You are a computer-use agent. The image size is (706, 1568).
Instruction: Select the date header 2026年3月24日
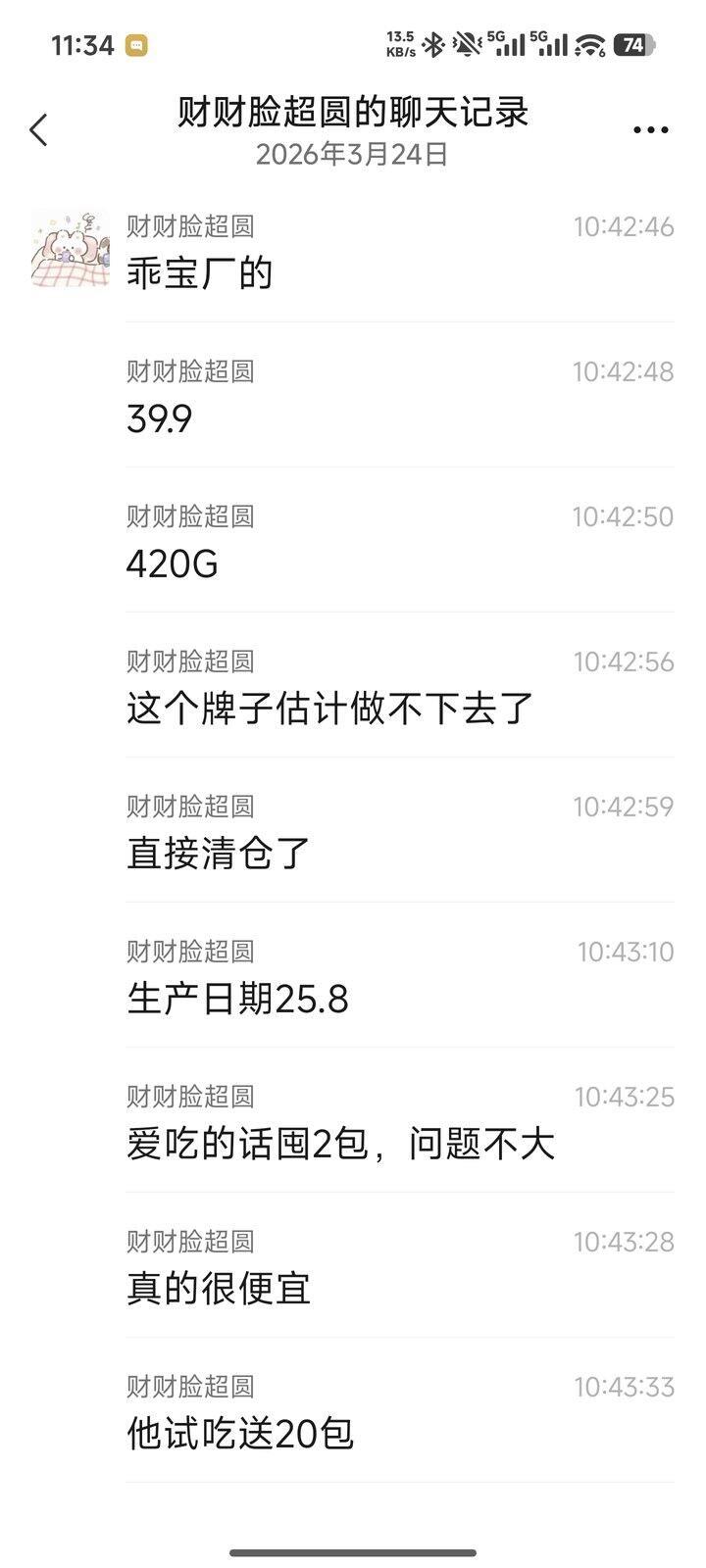(352, 153)
